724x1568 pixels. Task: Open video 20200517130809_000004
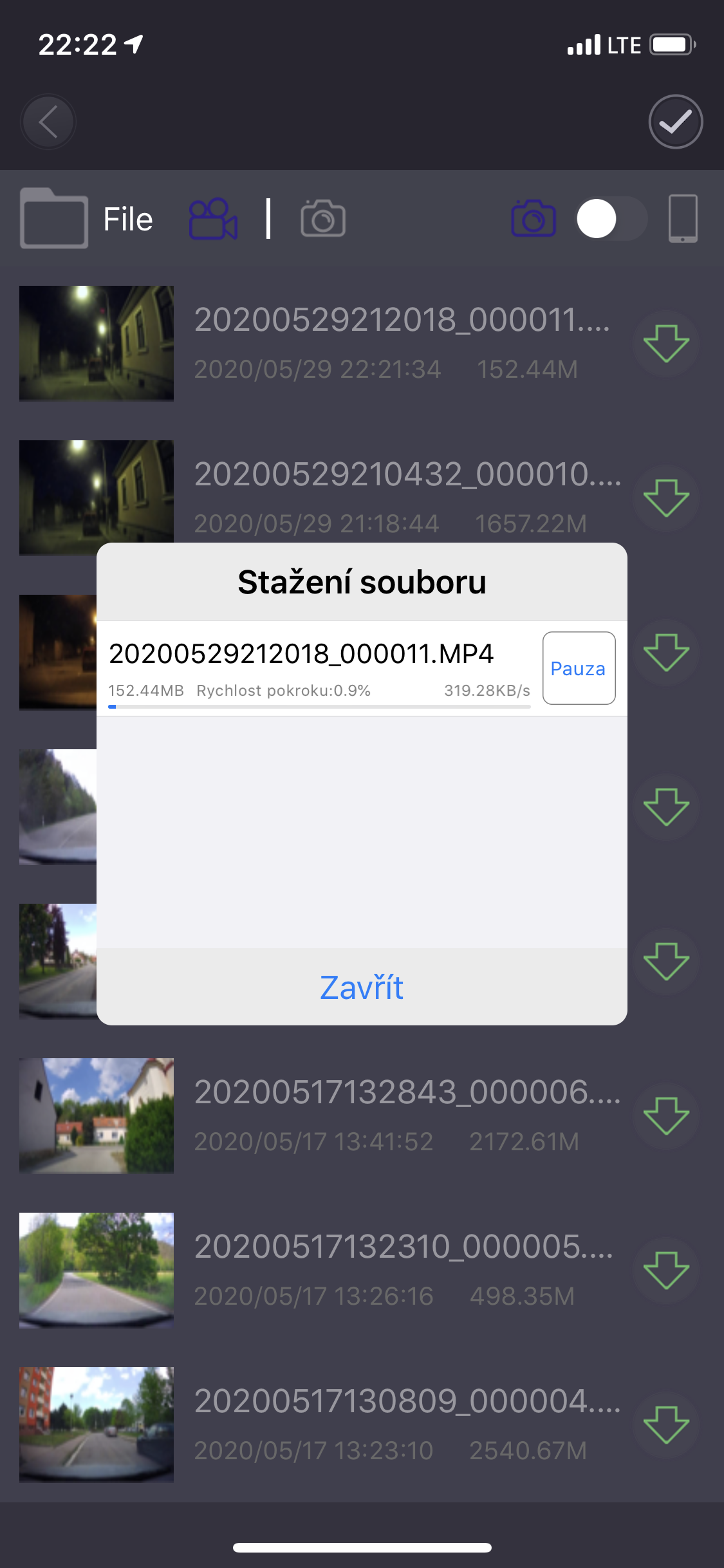tap(97, 1425)
